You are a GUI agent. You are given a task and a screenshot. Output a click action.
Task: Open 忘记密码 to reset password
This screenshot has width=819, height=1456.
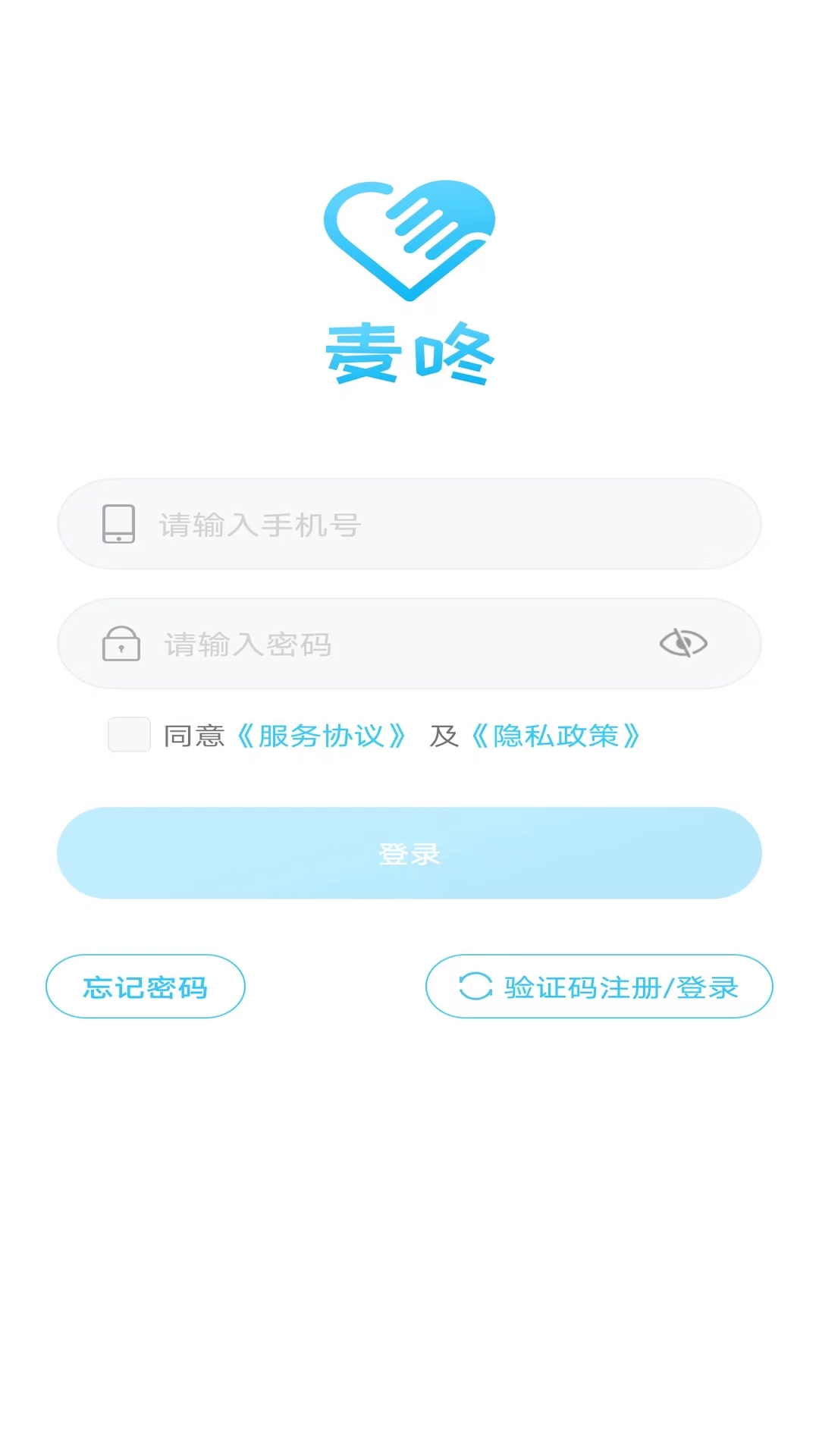[x=146, y=987]
